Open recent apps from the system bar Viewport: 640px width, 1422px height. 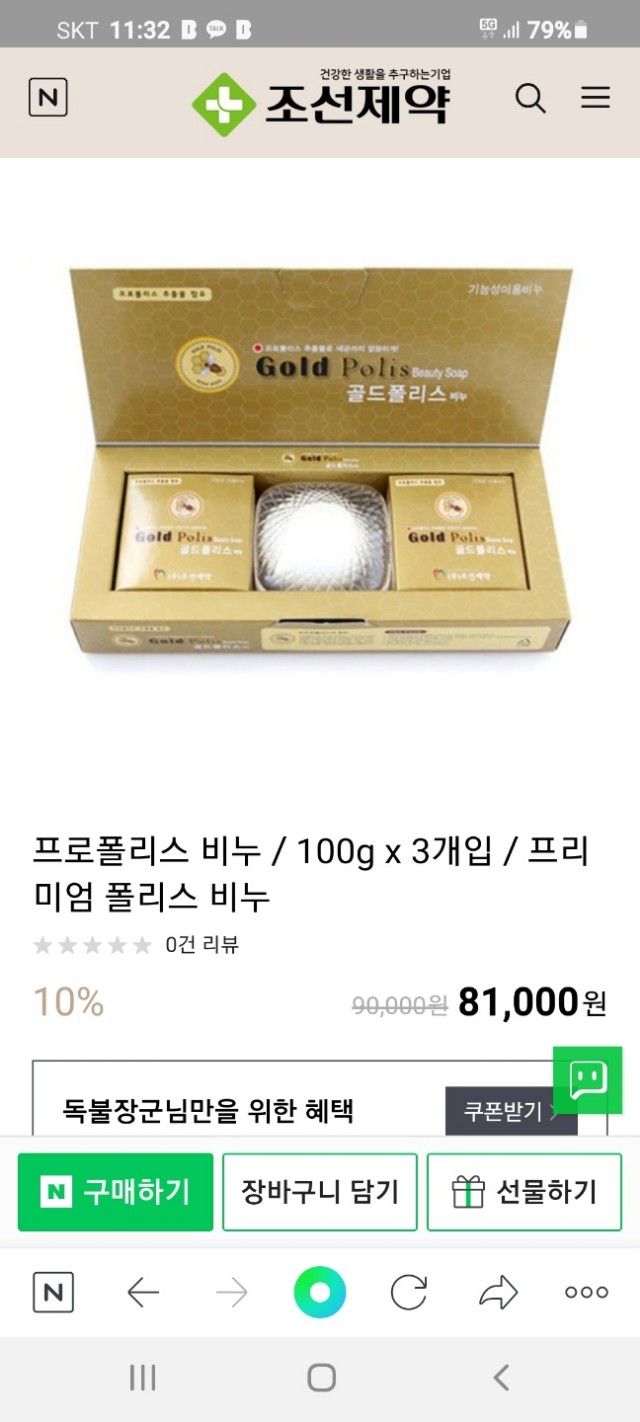tap(142, 1378)
